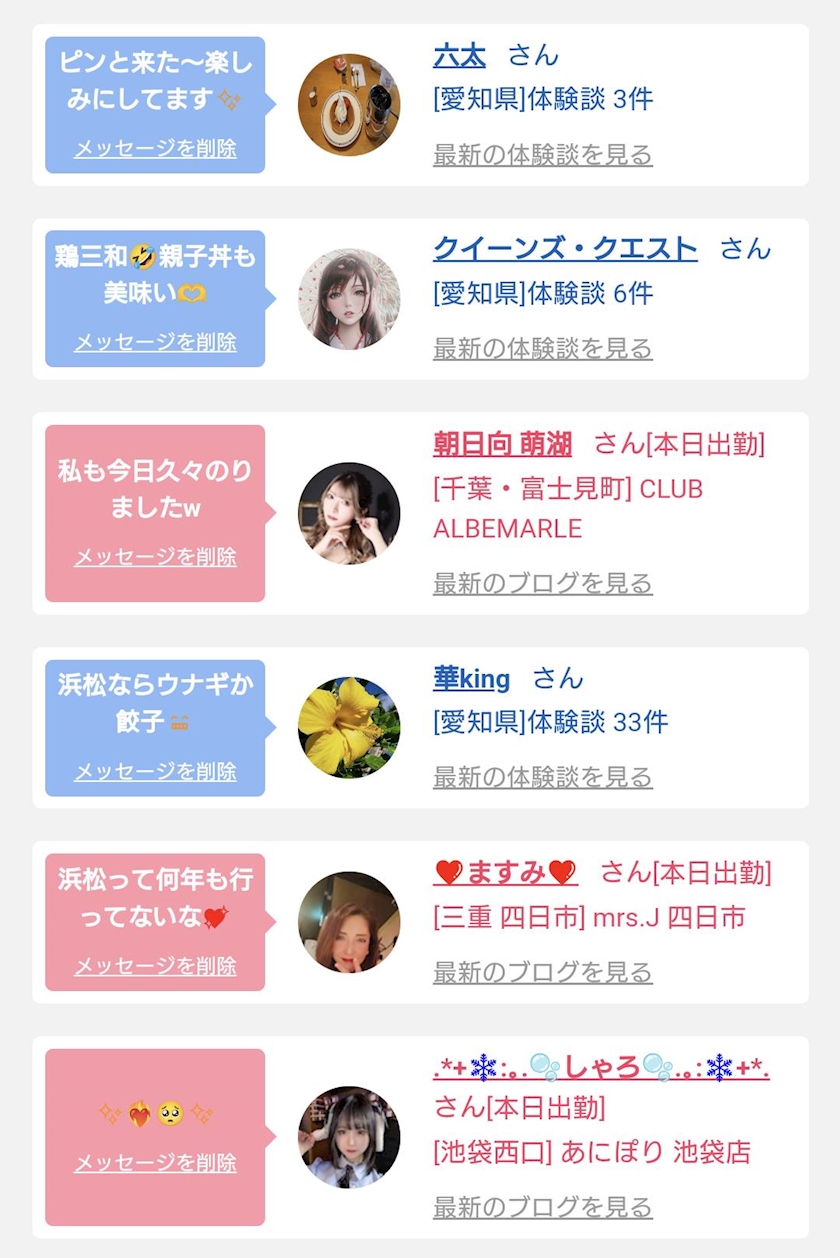View 華king's latest 体験談
The height and width of the screenshot is (1258, 840).
click(542, 777)
